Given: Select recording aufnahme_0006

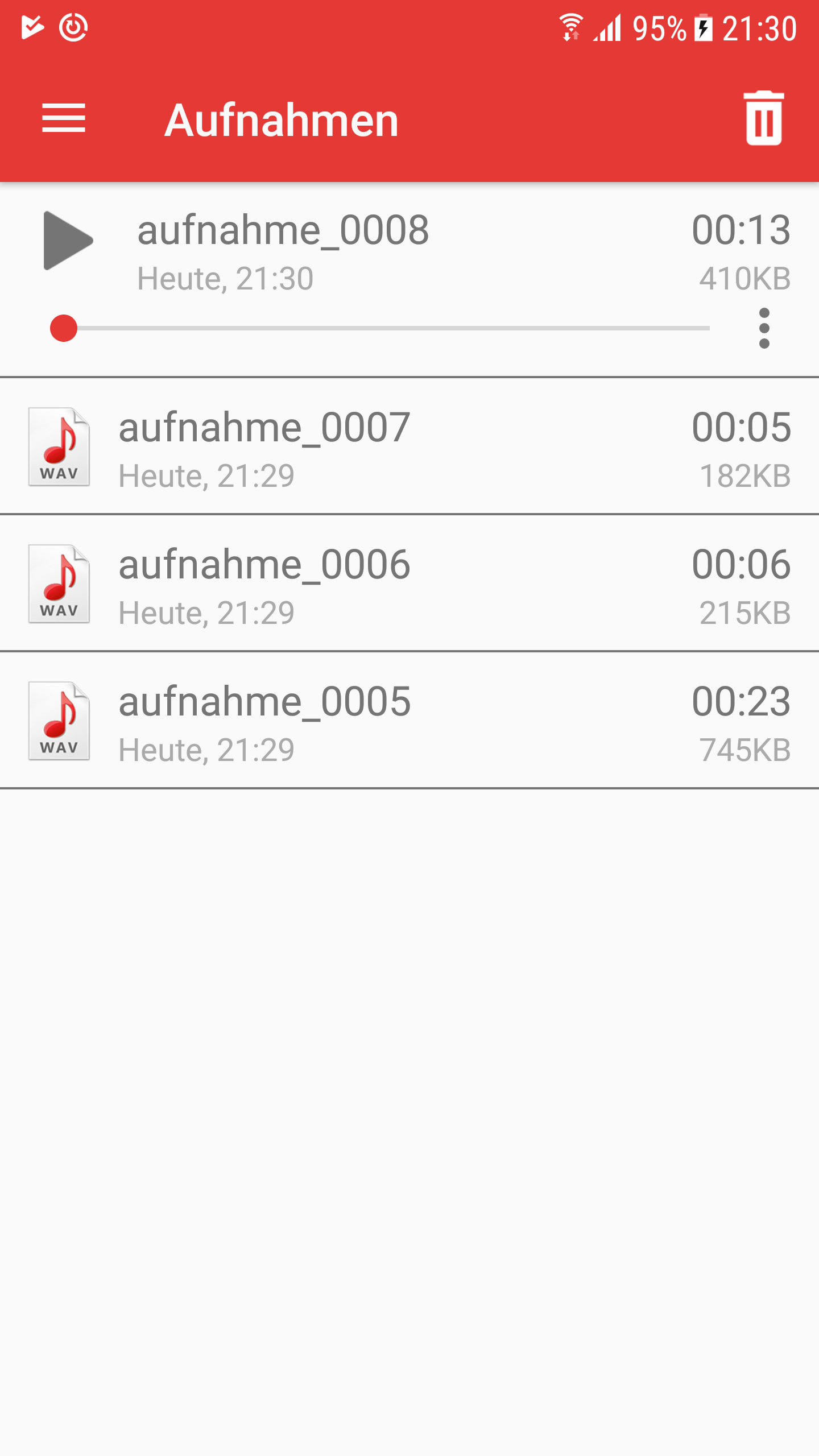Looking at the screenshot, I should (x=409, y=584).
